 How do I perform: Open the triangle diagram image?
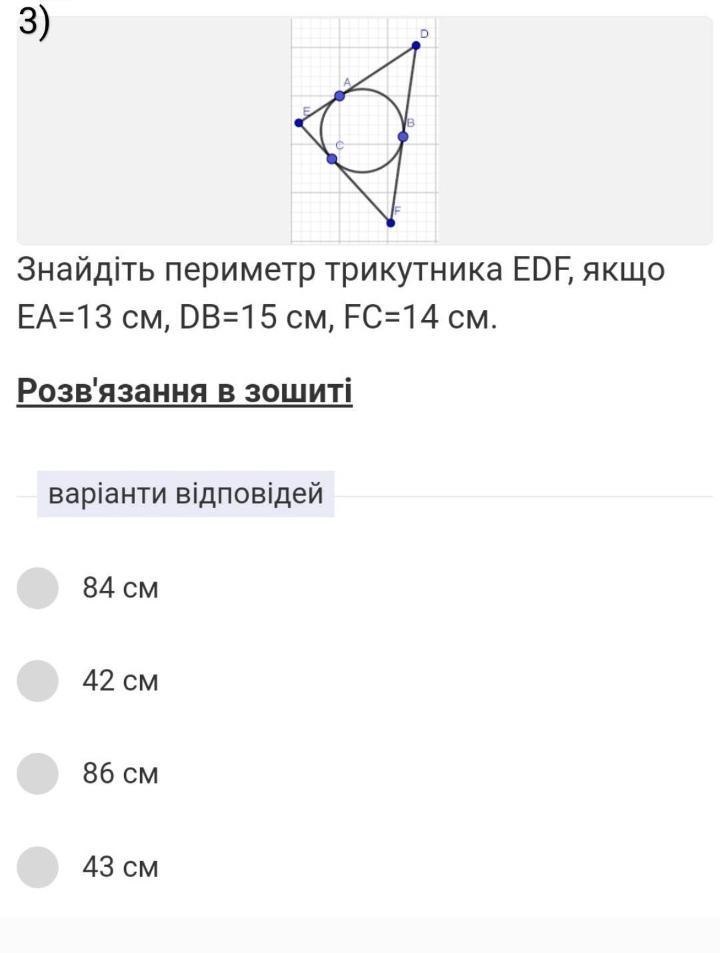click(364, 131)
